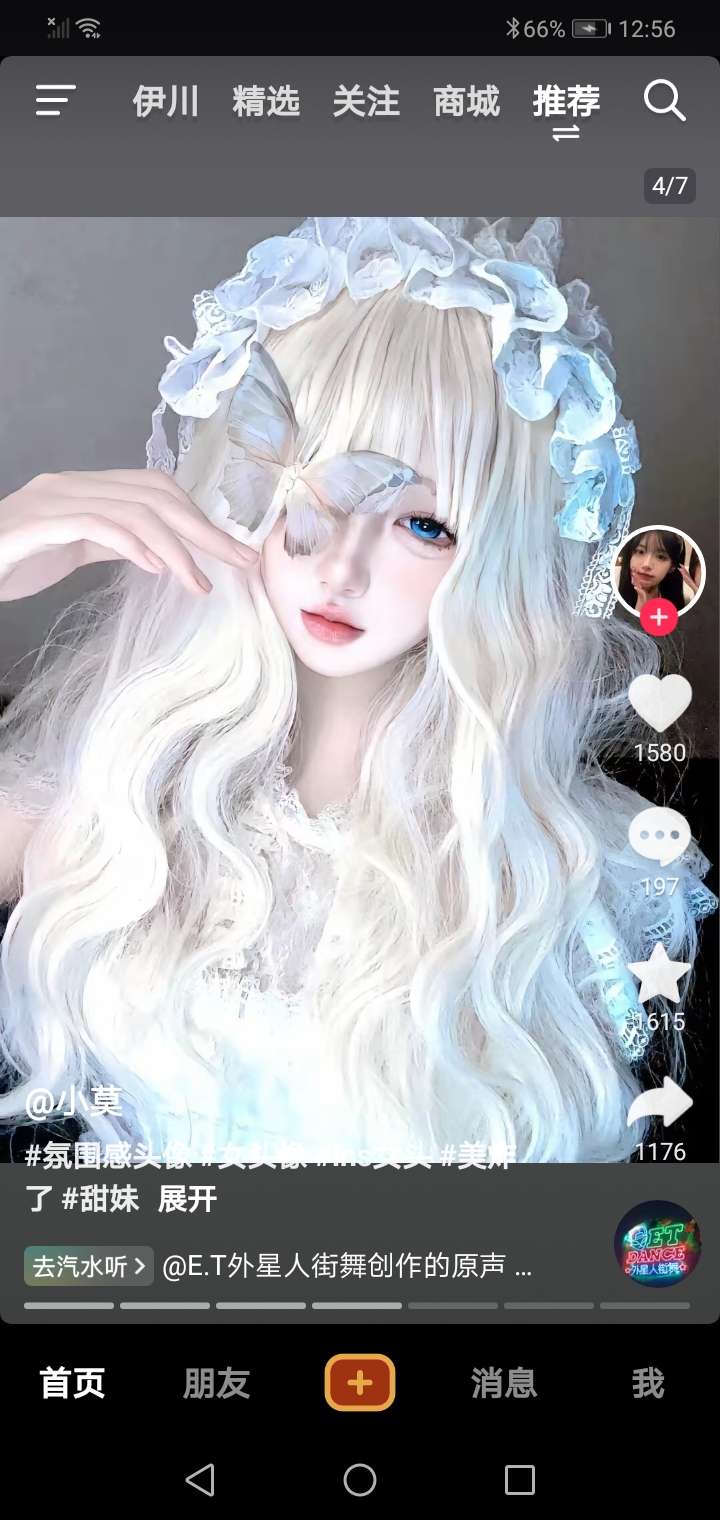The width and height of the screenshot is (720, 1520).
Task: Switch to the 关注 tab
Action: pos(366,102)
